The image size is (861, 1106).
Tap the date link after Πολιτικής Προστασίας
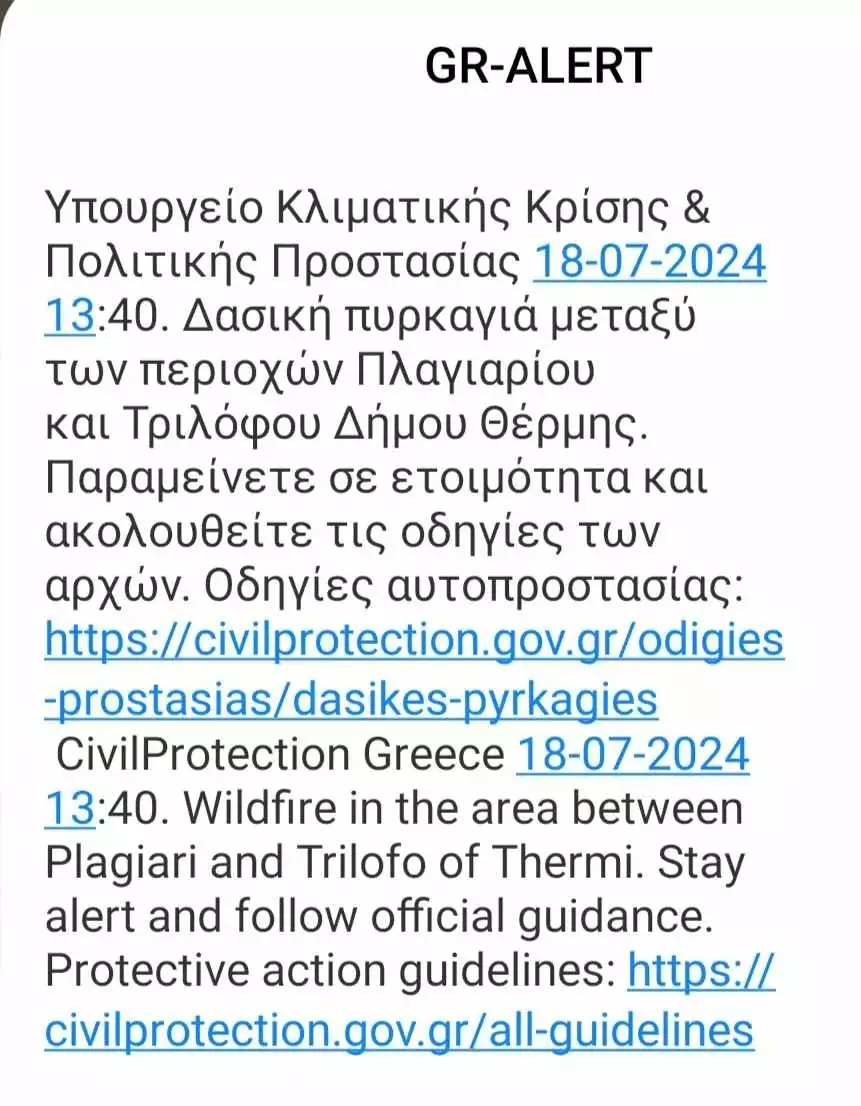650,264
